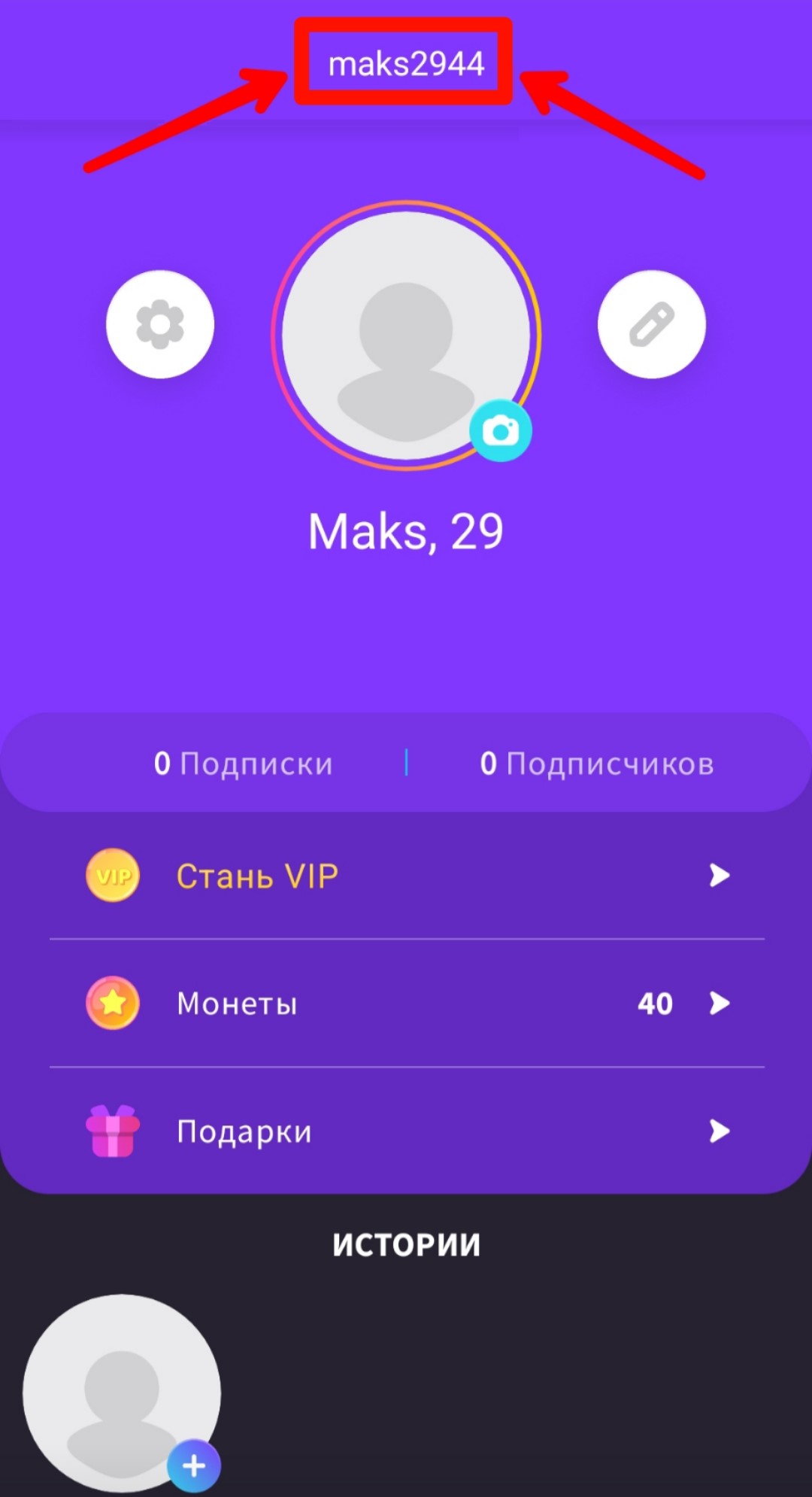View the Подписчиков list
Screen dimensions: 812x1497
pos(597,764)
